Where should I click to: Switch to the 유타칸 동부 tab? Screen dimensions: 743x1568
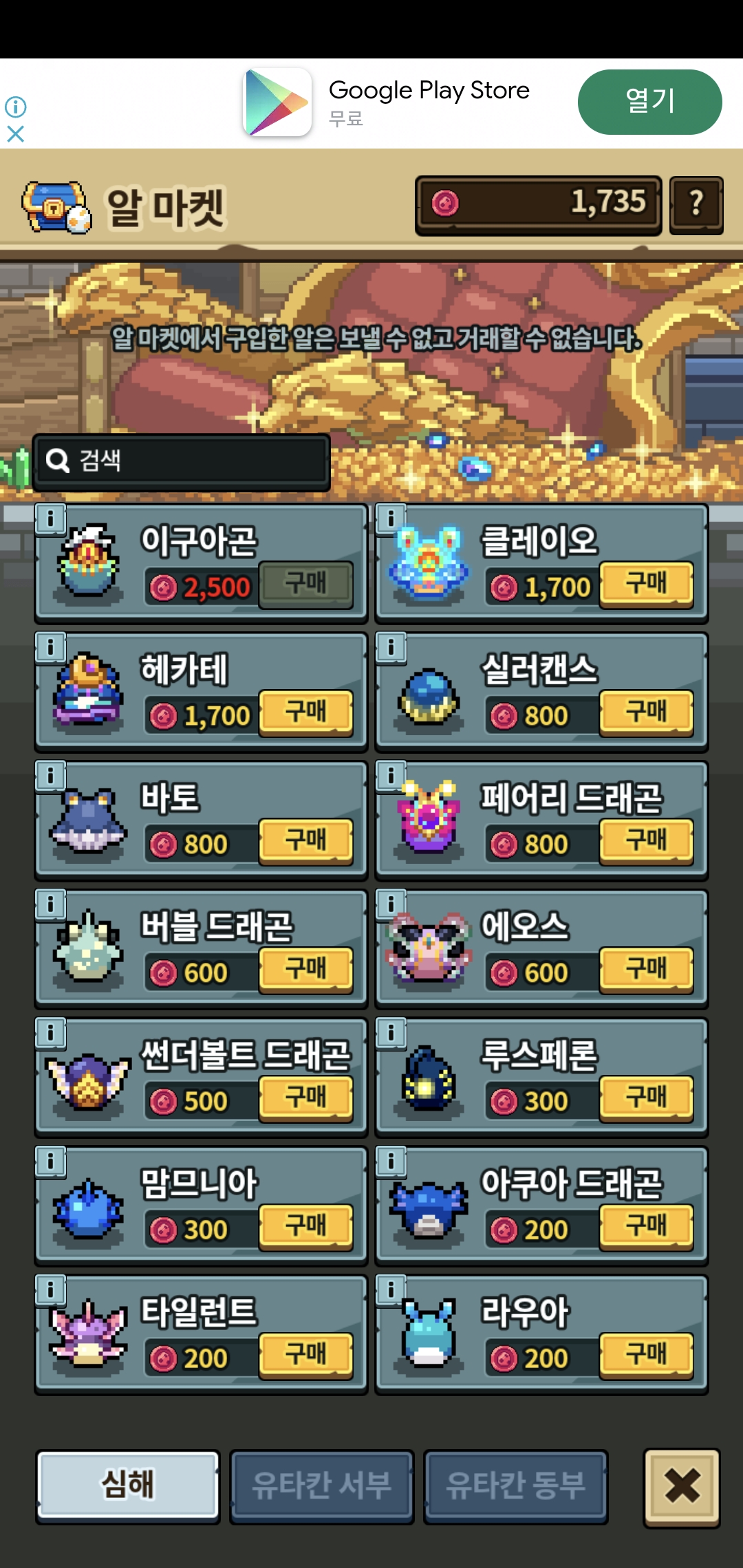coord(515,1486)
